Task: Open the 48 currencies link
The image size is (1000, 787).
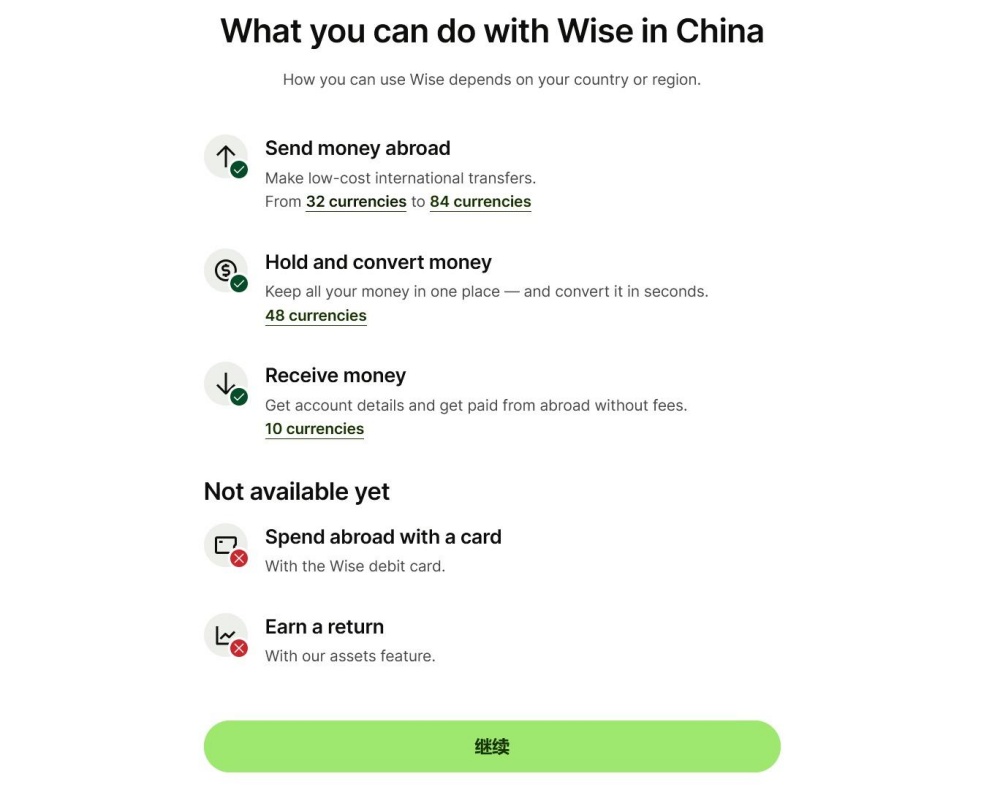Action: (315, 316)
